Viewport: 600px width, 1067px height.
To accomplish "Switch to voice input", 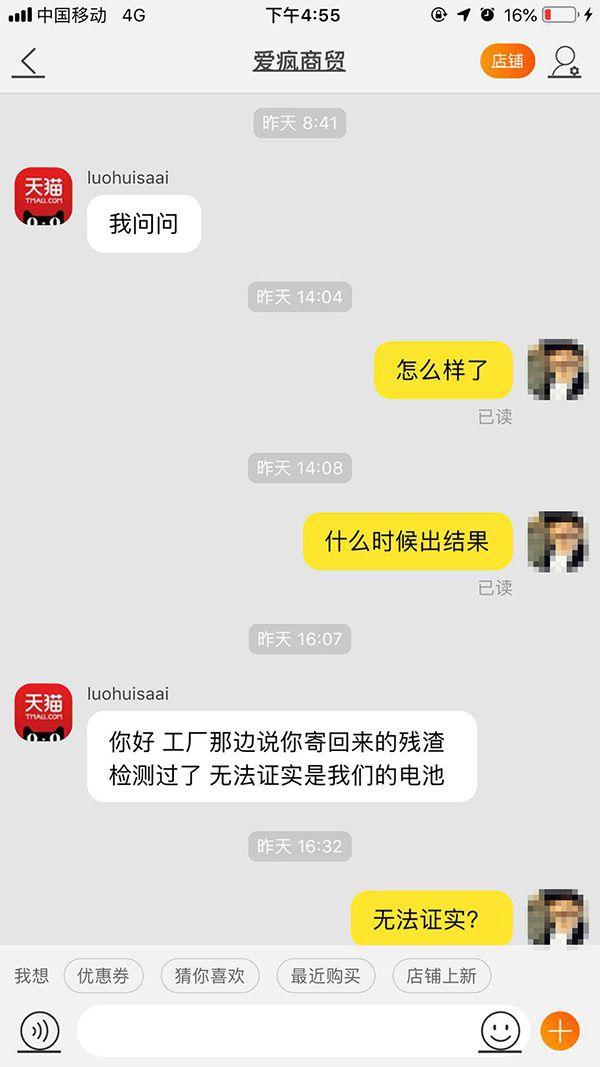I will pos(39,1031).
